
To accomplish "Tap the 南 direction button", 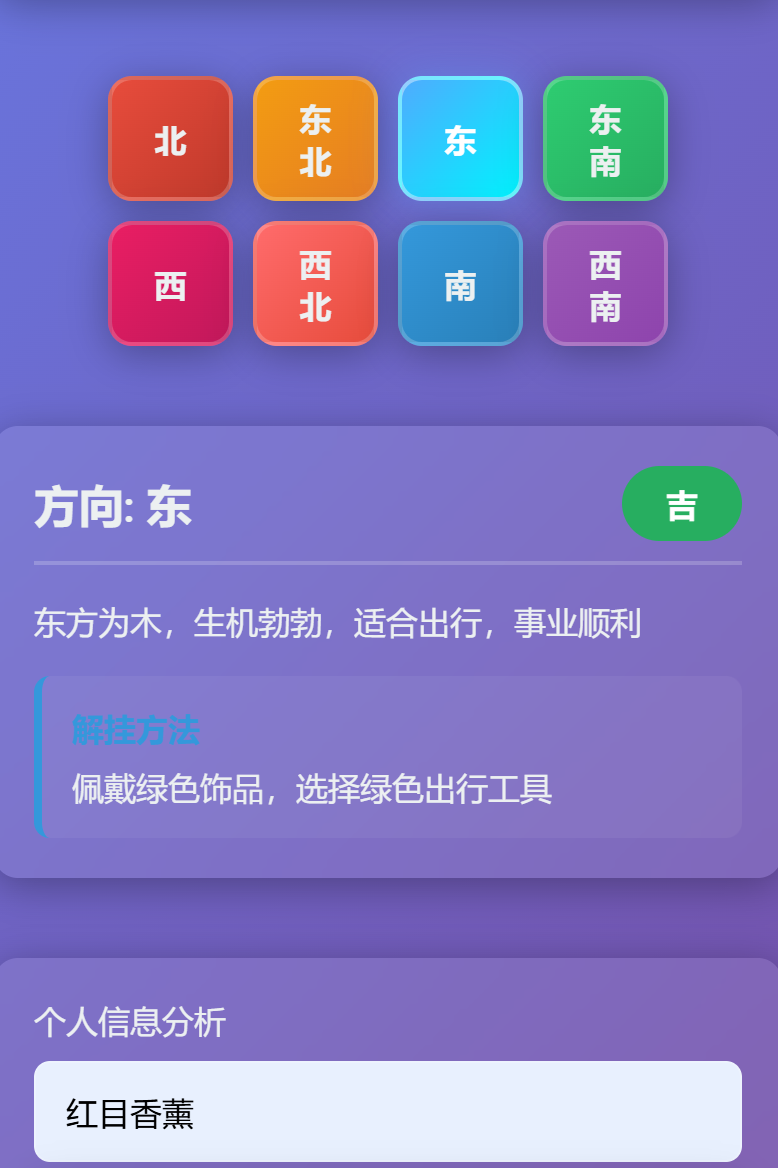I will [x=460, y=284].
